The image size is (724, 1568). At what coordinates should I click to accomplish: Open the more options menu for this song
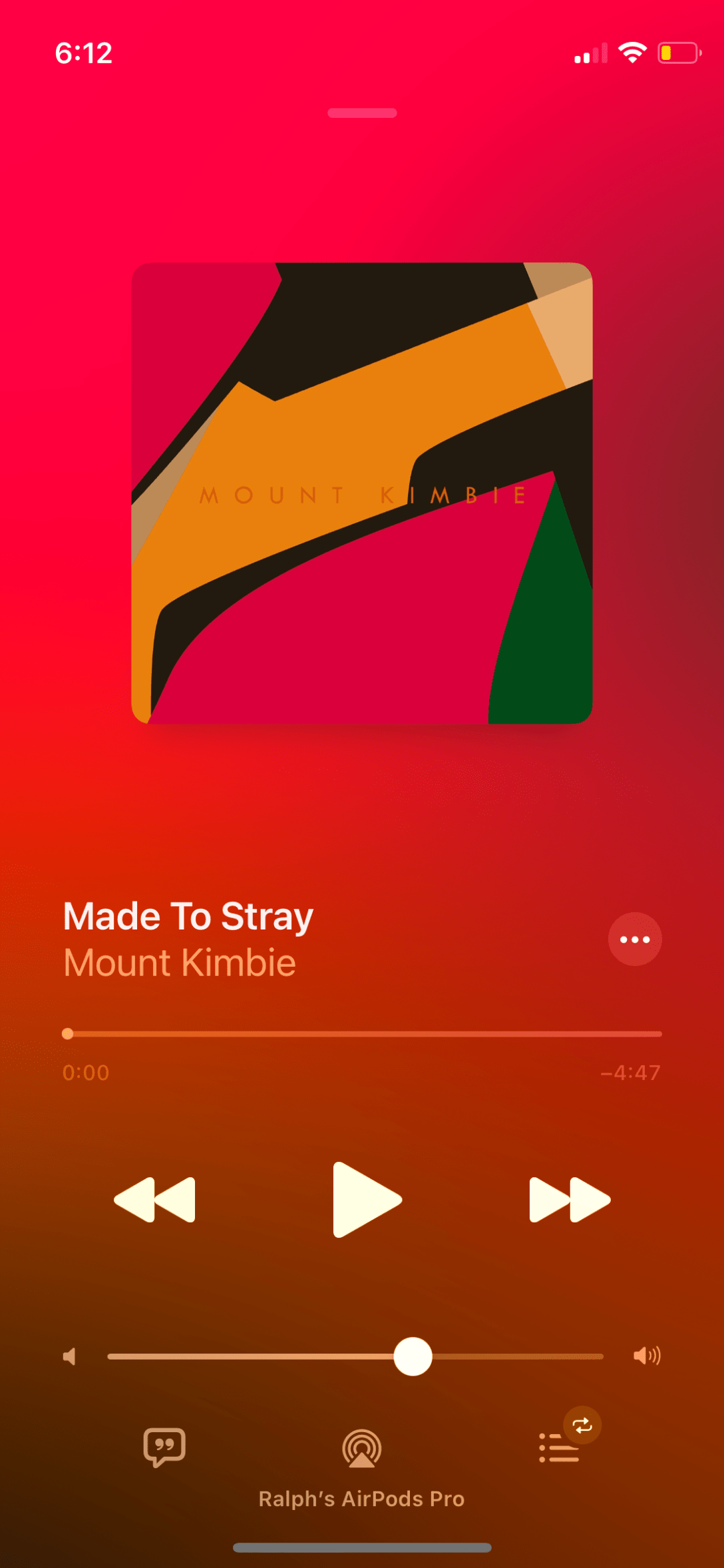point(635,939)
